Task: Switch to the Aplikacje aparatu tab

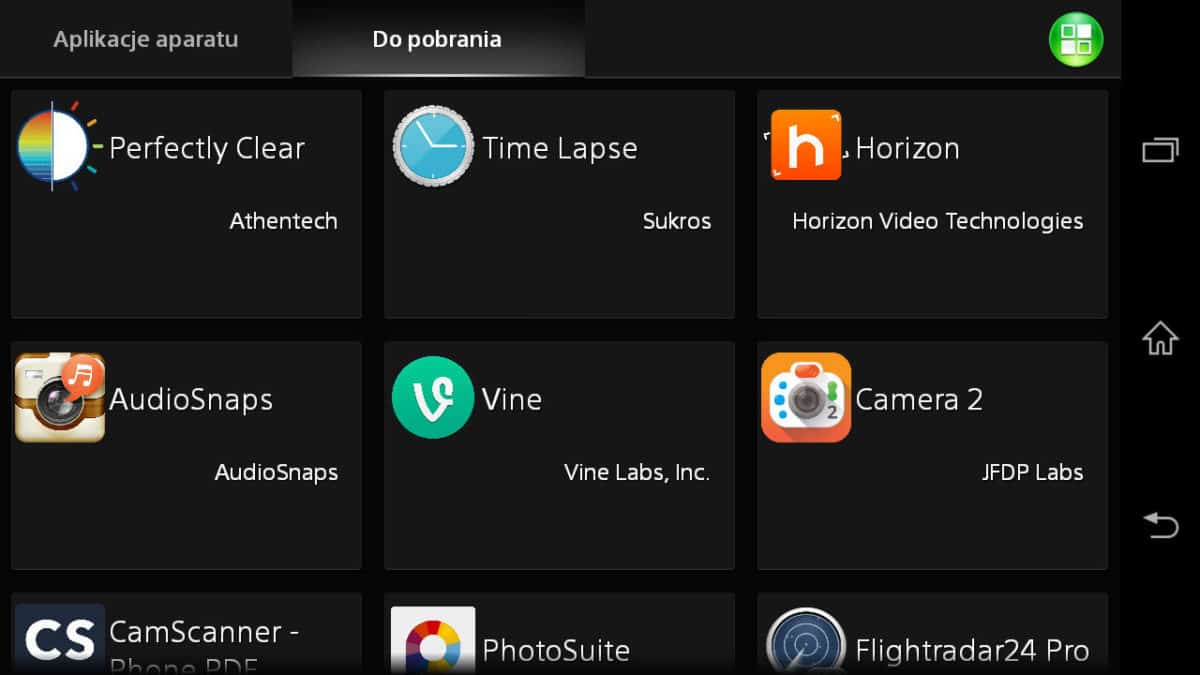Action: click(x=146, y=40)
